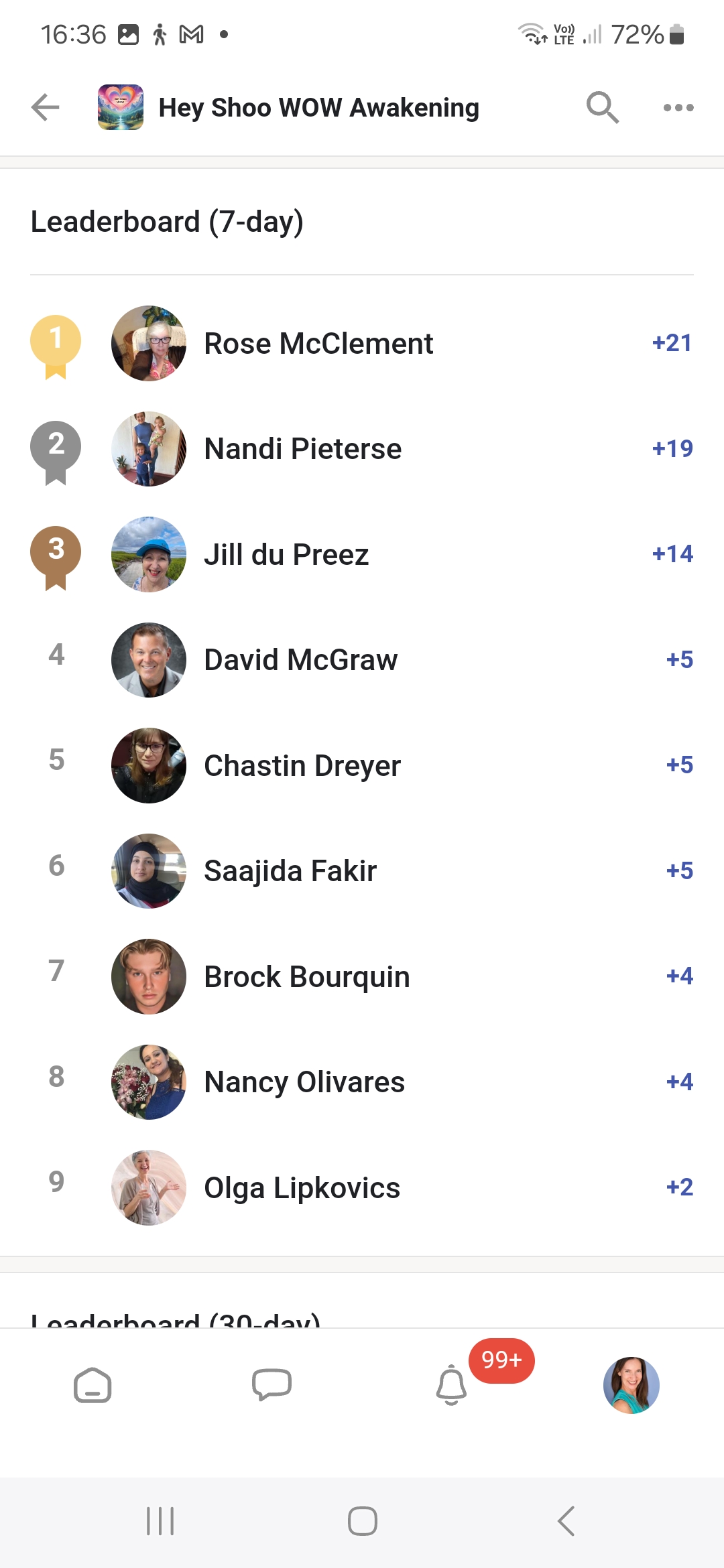The image size is (724, 1568).
Task: Open the three-dot overflow menu
Action: 678,107
